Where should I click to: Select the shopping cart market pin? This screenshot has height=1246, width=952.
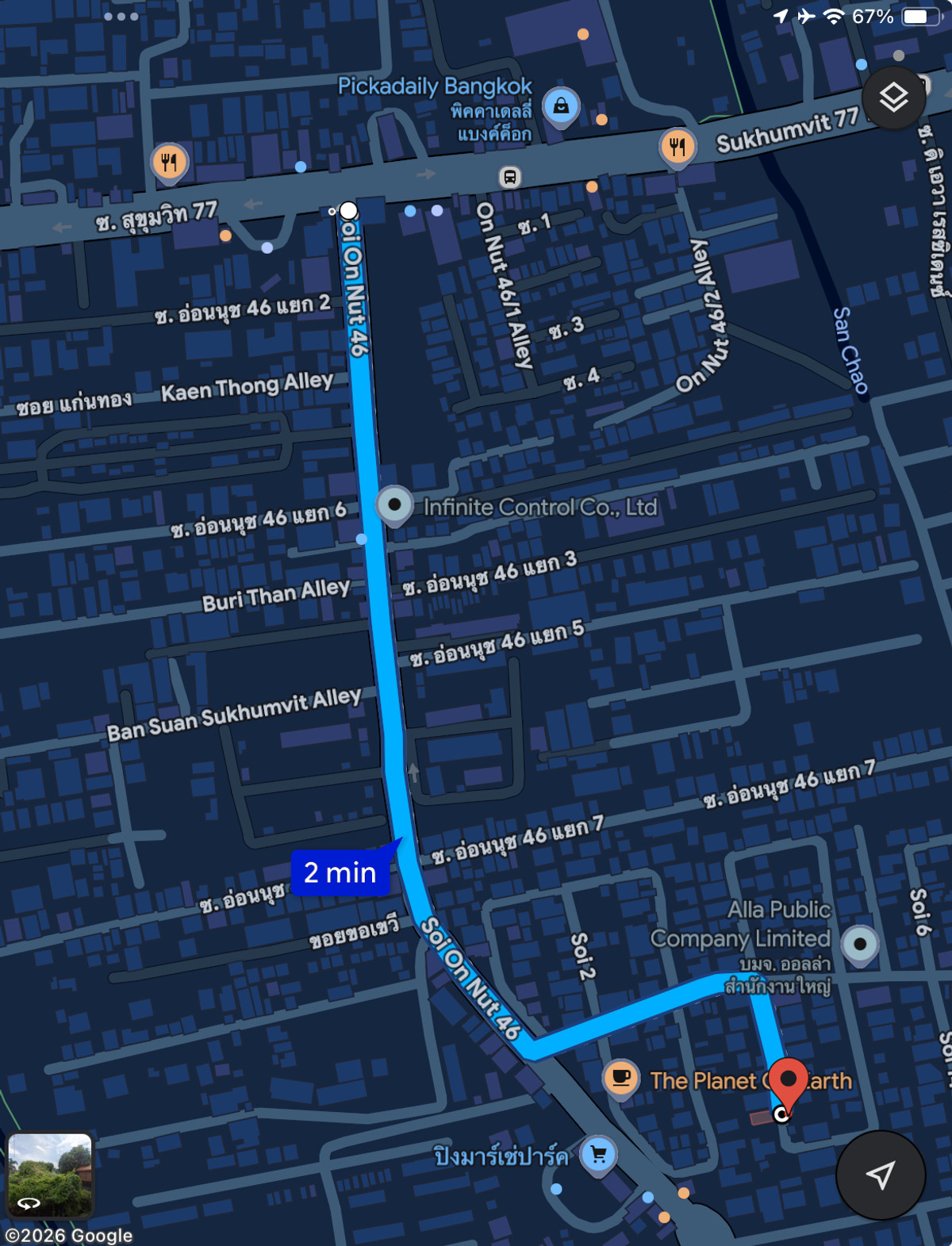599,1154
